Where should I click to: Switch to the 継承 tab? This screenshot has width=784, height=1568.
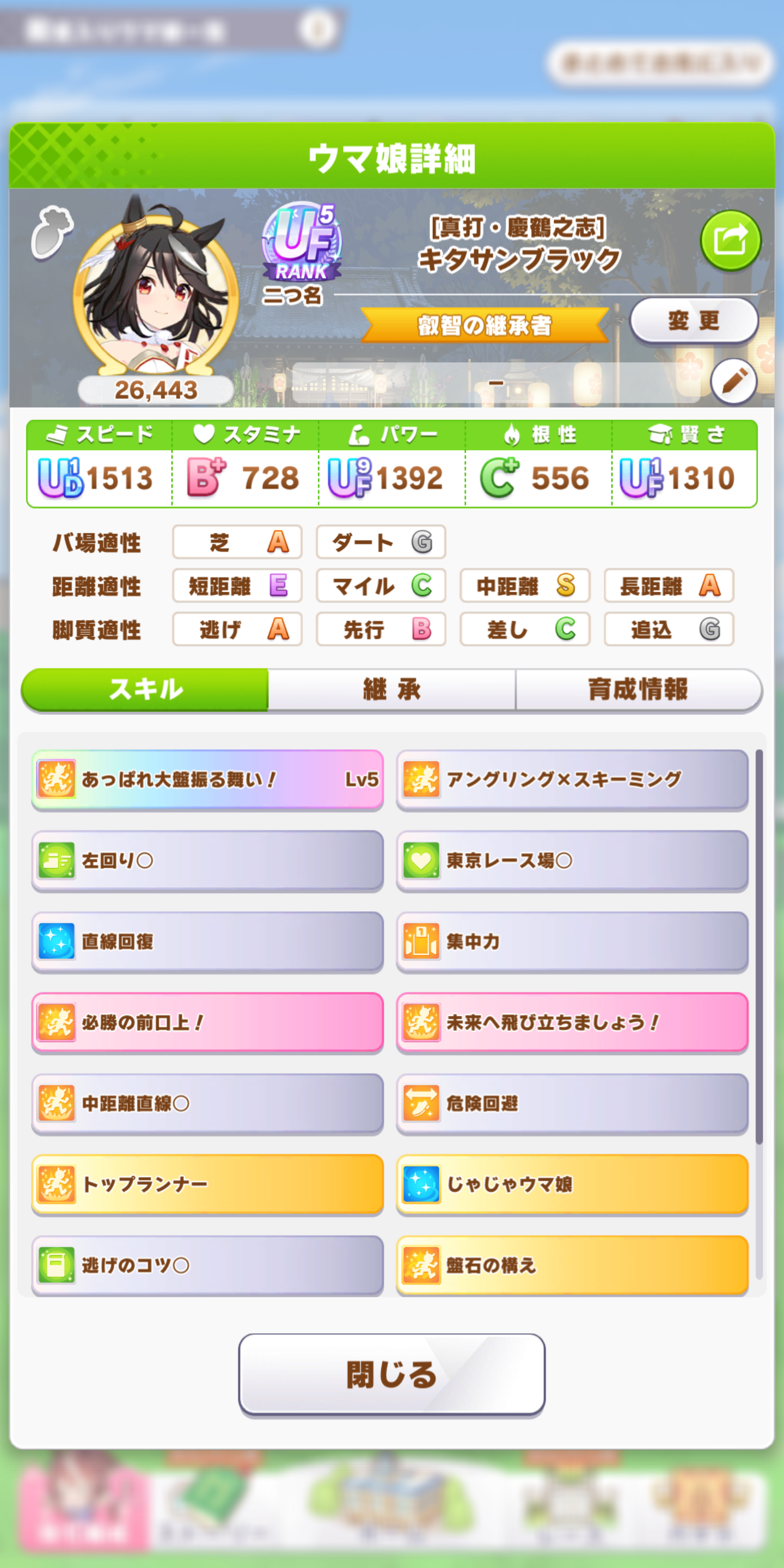tap(391, 690)
